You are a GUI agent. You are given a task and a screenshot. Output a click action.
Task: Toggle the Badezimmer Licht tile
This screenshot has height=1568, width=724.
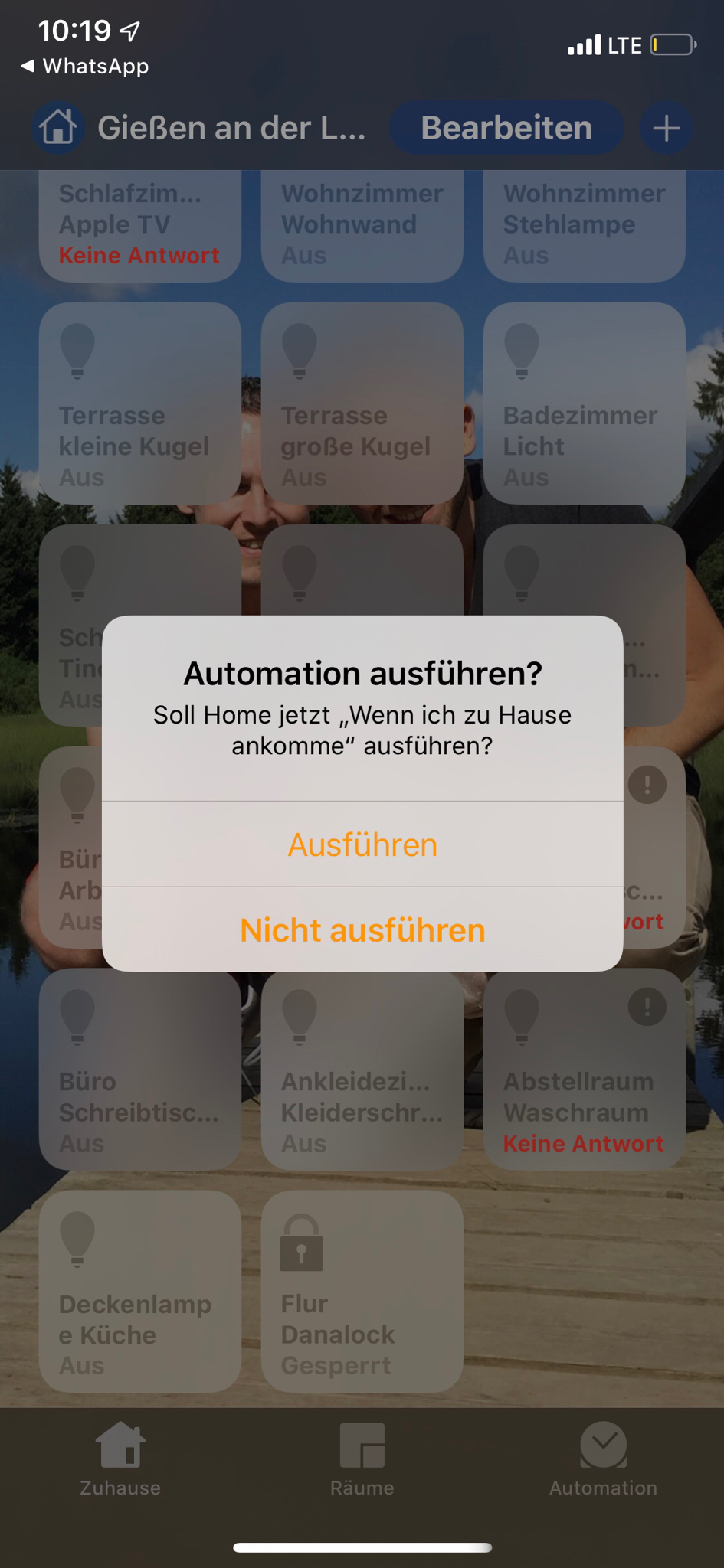pyautogui.click(x=584, y=403)
